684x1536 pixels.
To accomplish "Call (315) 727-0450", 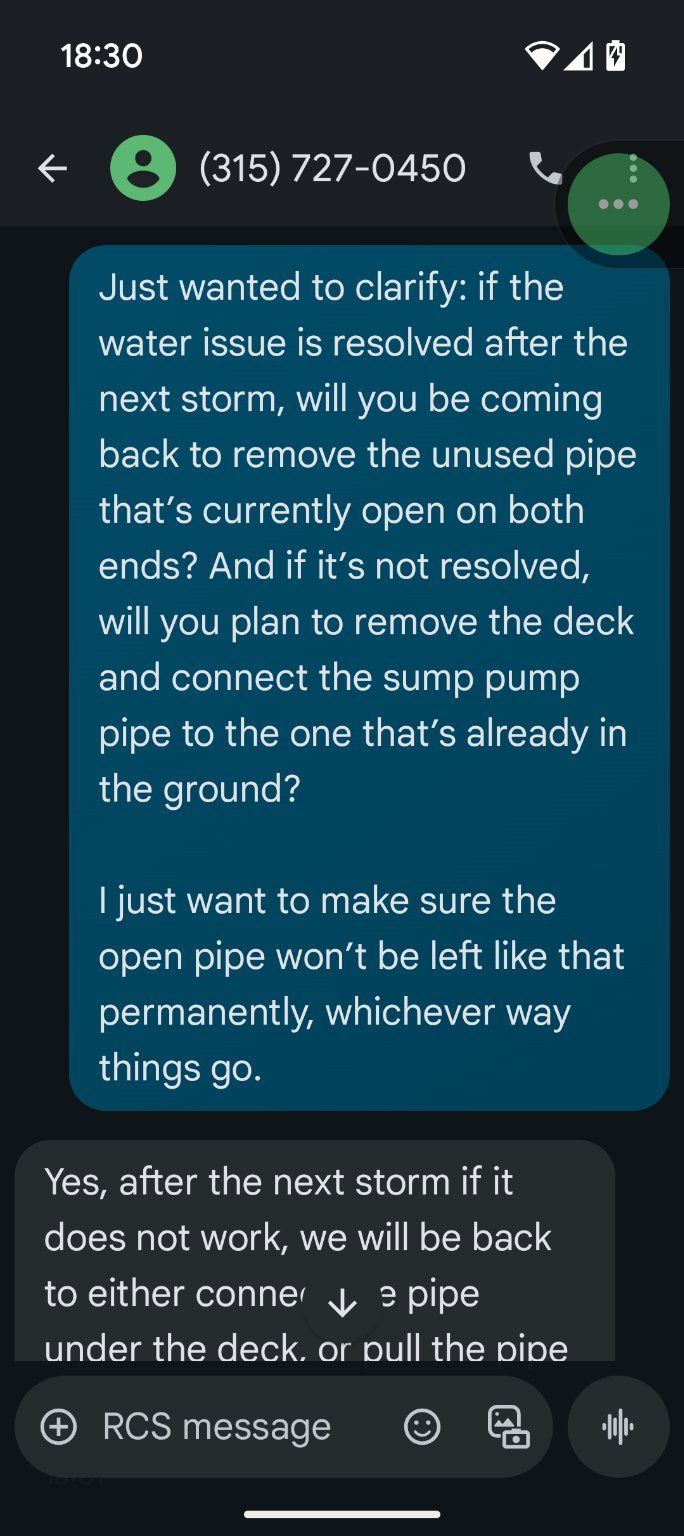I will click(x=546, y=168).
